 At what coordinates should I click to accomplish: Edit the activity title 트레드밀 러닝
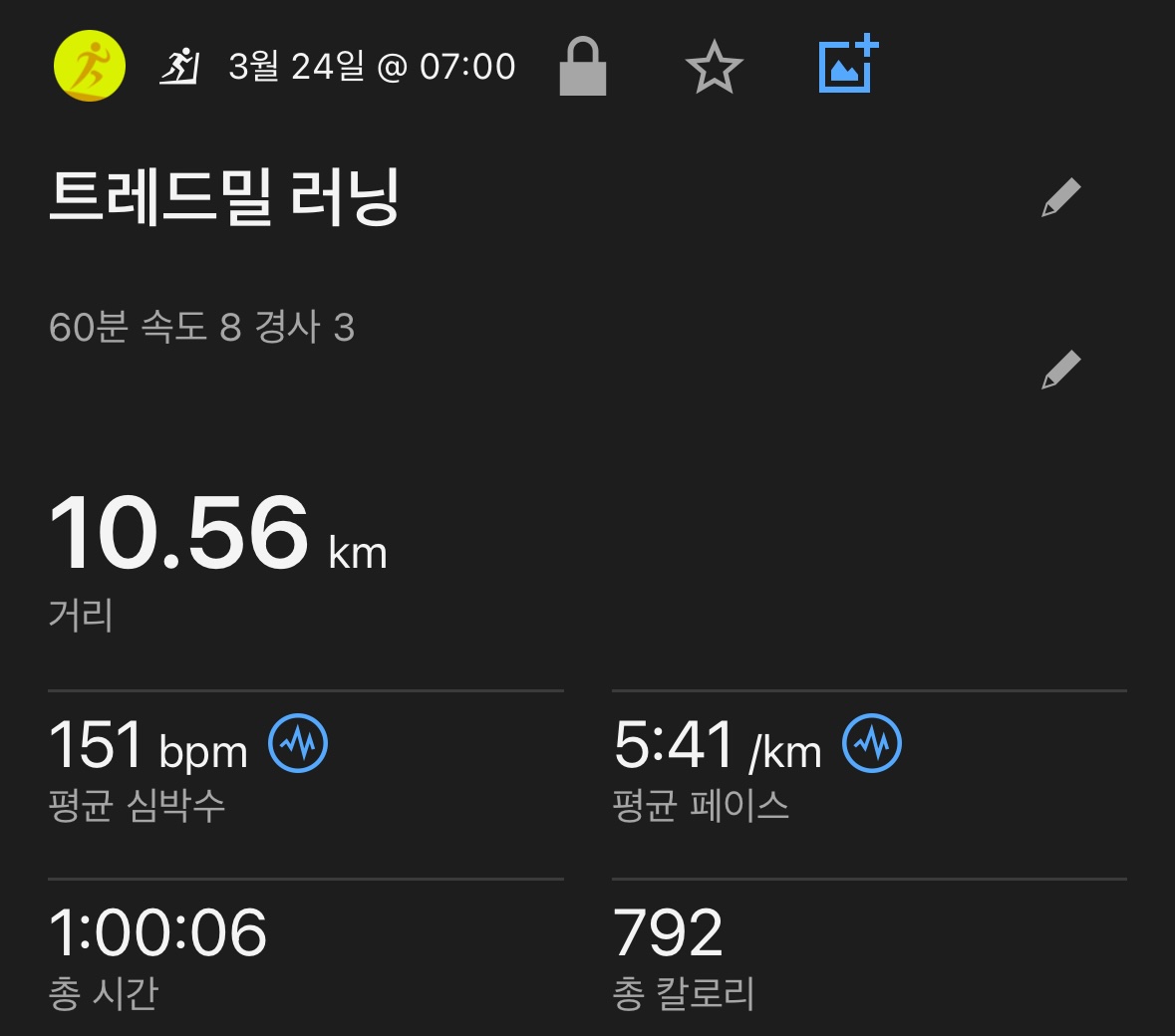click(x=1060, y=197)
